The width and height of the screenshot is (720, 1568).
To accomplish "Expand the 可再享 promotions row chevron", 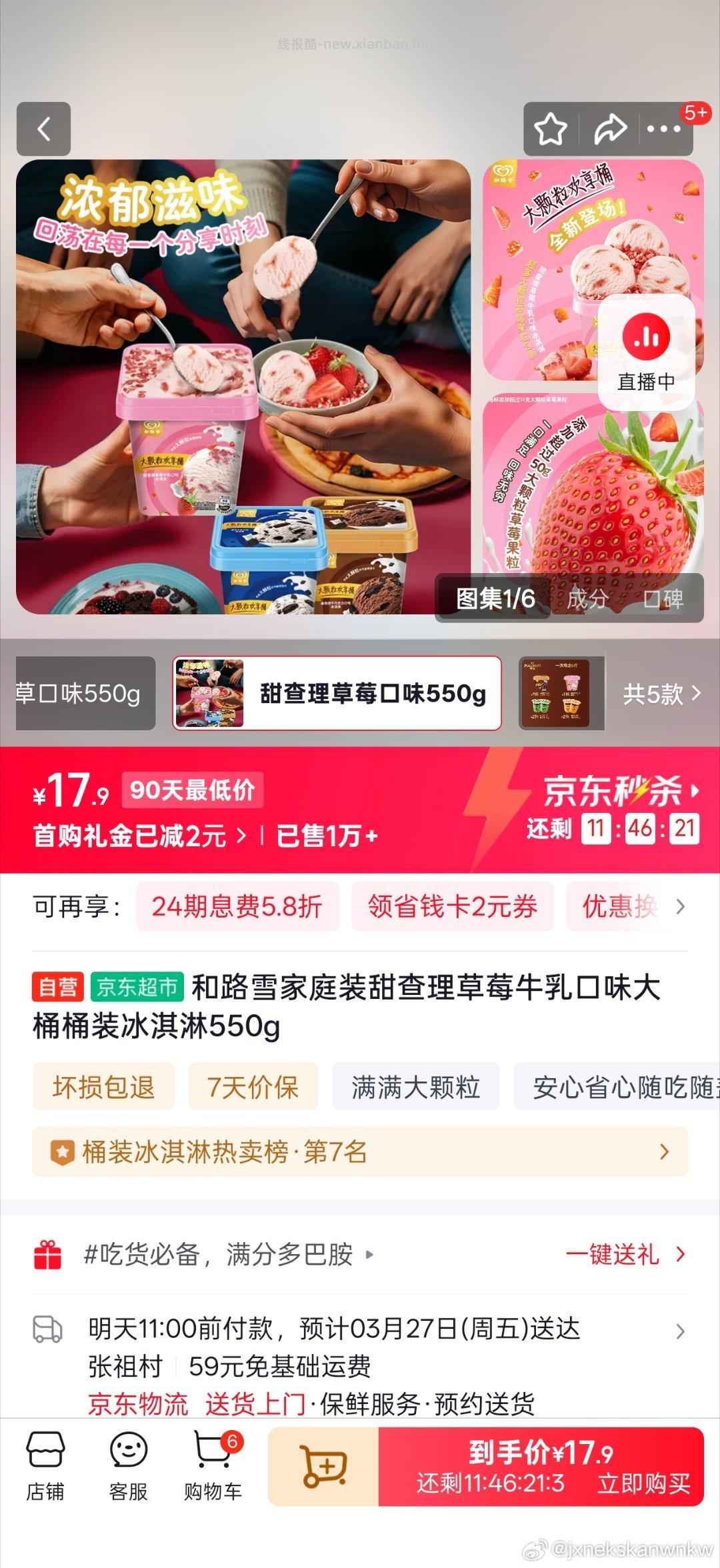I will [679, 906].
